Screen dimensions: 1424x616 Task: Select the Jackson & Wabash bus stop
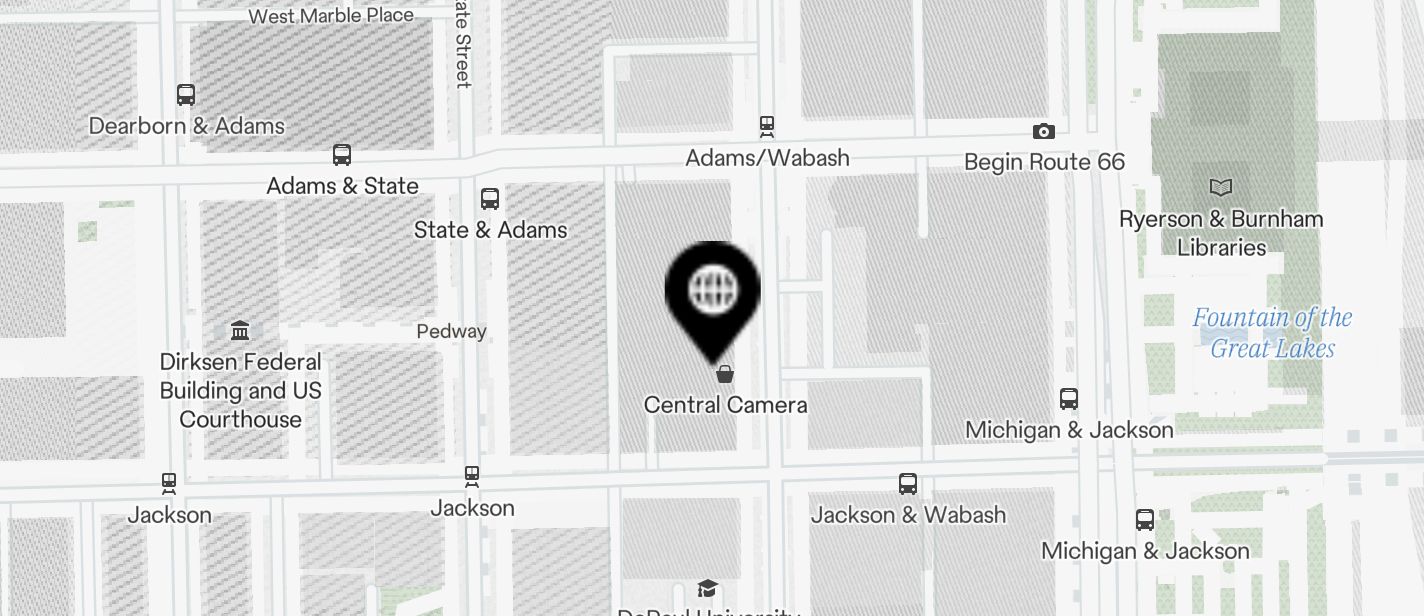click(x=908, y=484)
